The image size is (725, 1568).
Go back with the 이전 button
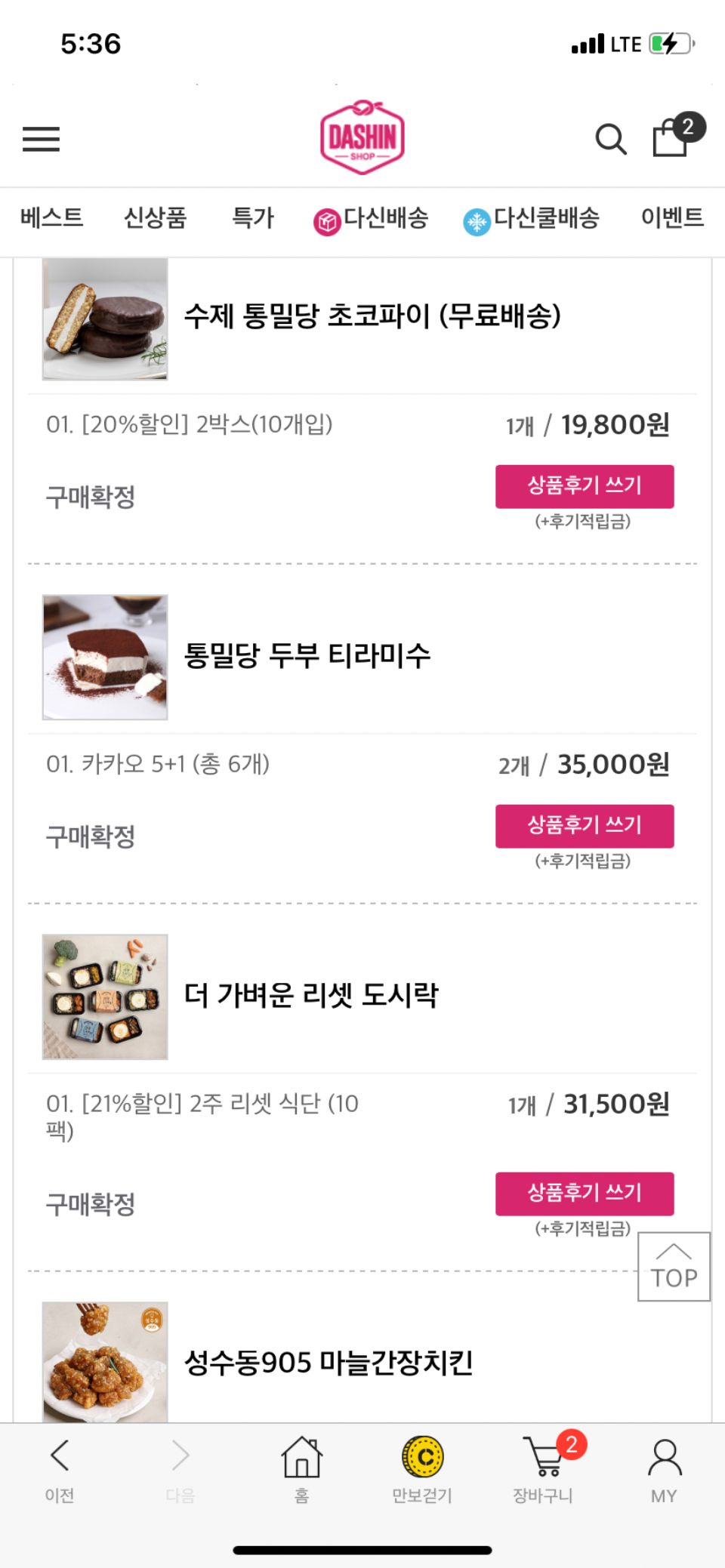tap(60, 1469)
